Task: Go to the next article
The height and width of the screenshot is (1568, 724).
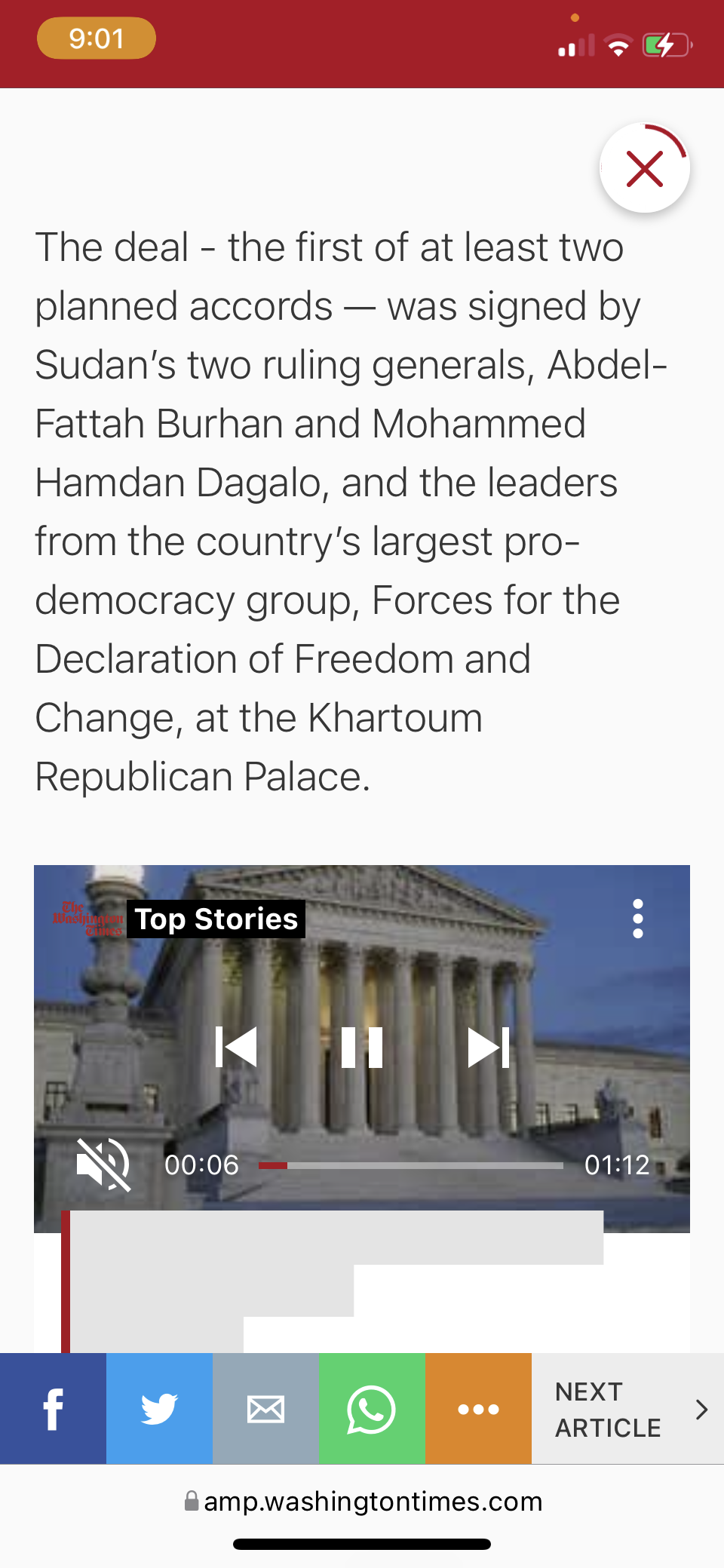Action: coord(627,1408)
